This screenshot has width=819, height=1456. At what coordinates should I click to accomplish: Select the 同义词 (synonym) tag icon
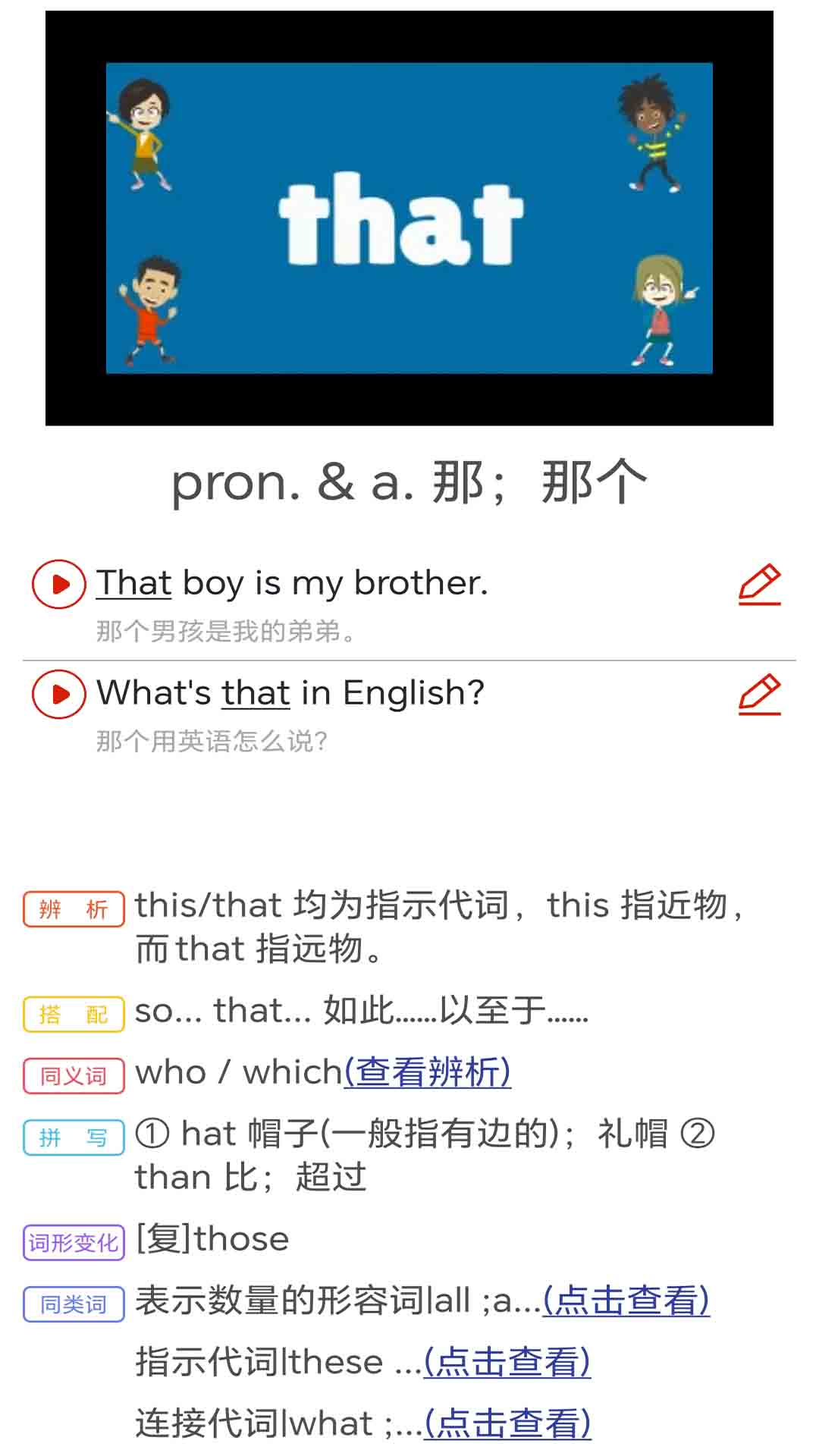point(74,1075)
